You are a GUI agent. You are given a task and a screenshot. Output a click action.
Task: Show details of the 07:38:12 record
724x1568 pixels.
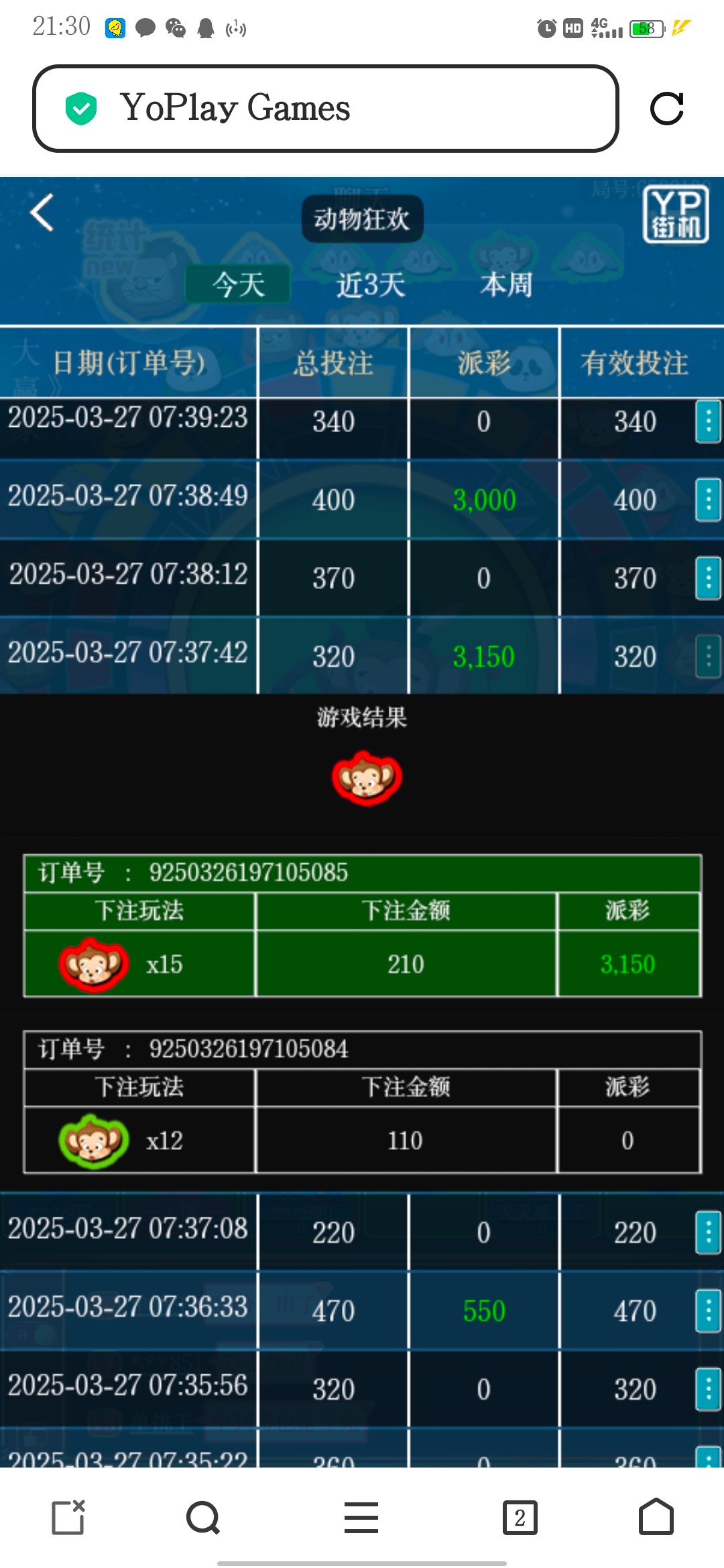[708, 578]
